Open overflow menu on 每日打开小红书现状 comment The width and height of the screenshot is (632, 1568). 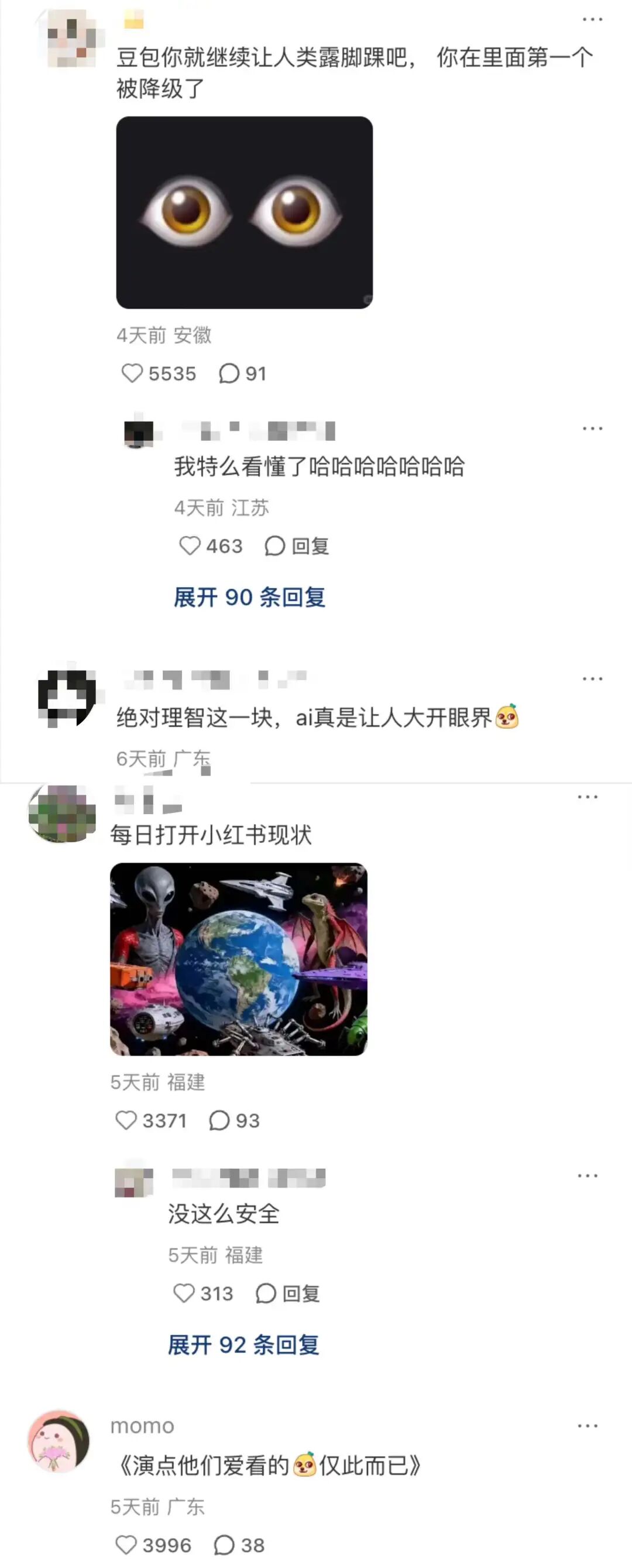(587, 797)
